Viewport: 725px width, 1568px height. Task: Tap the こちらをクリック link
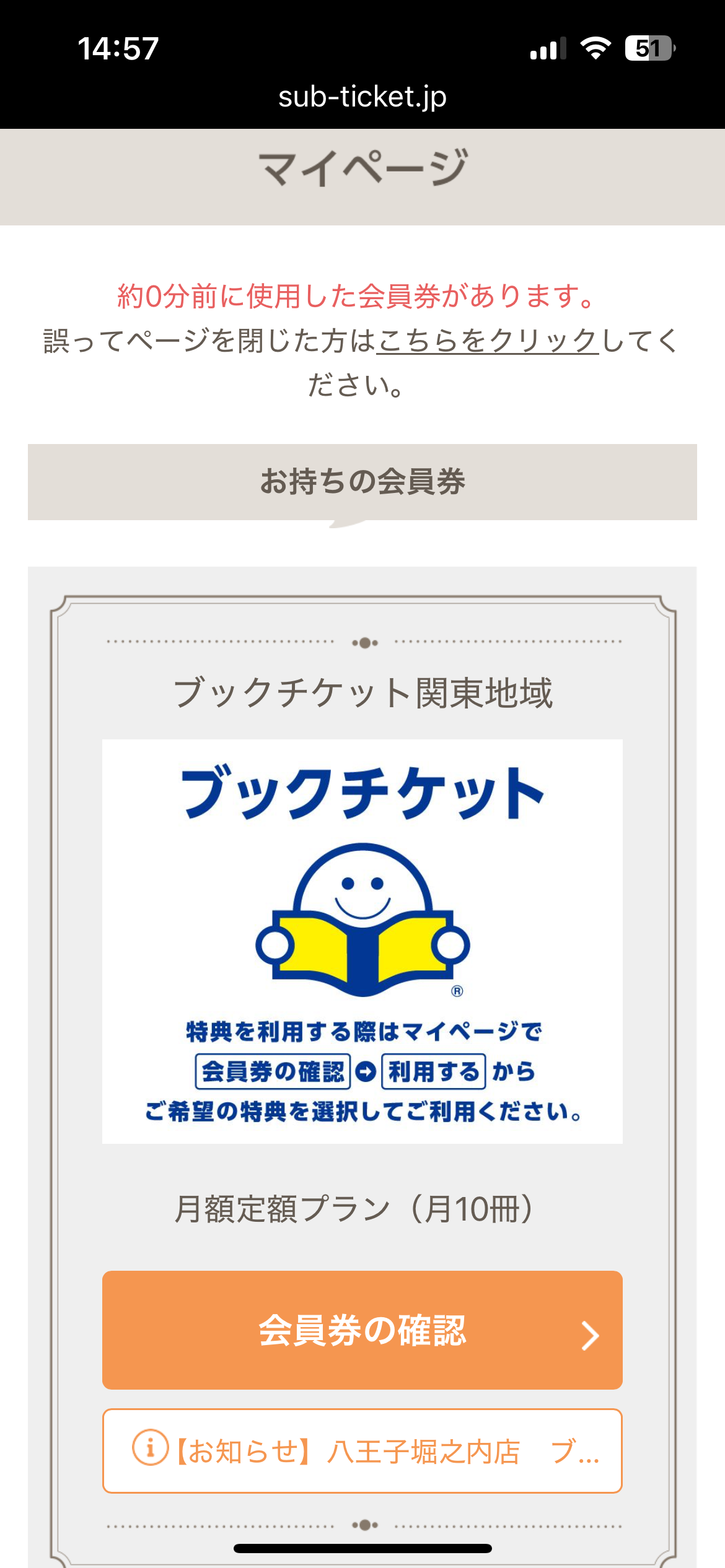pyautogui.click(x=488, y=341)
